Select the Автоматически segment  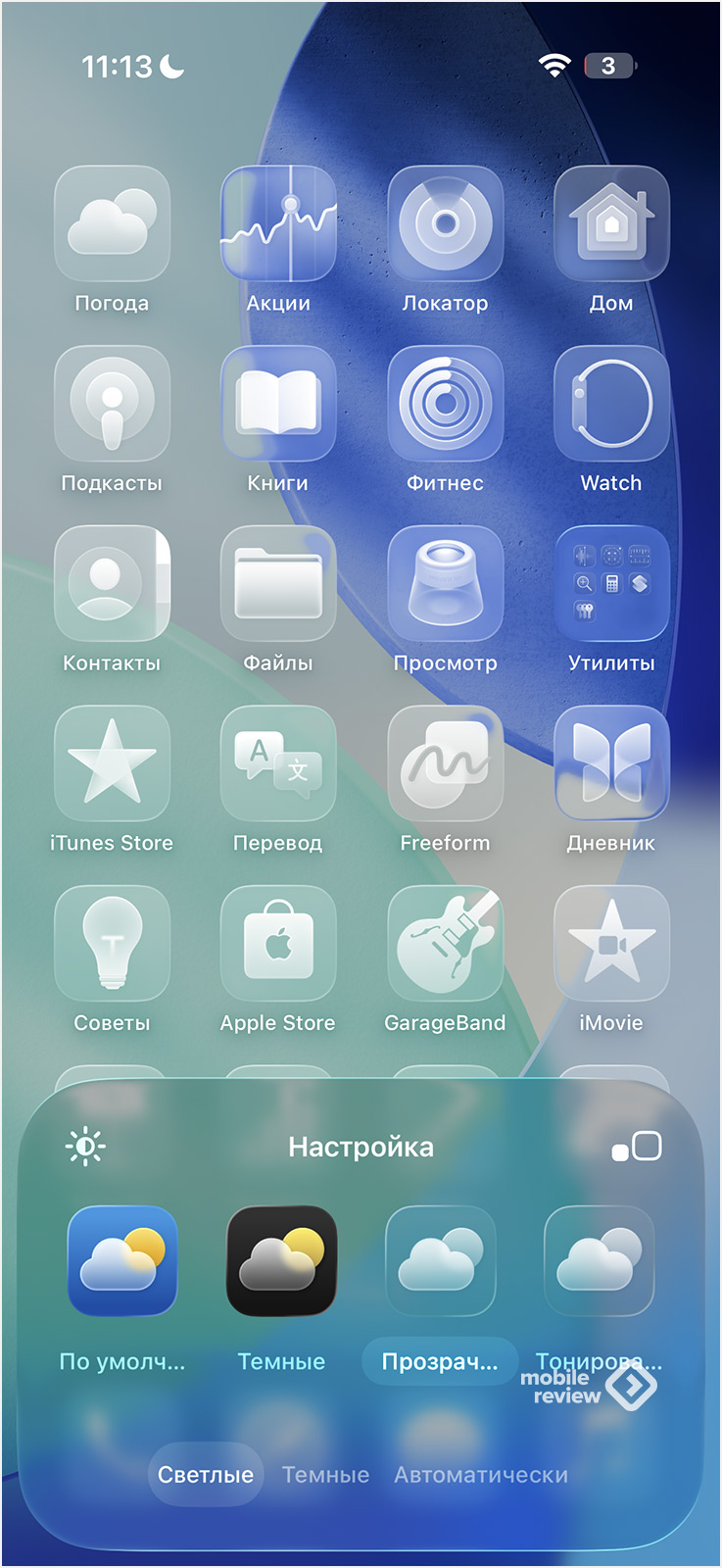click(x=480, y=1474)
